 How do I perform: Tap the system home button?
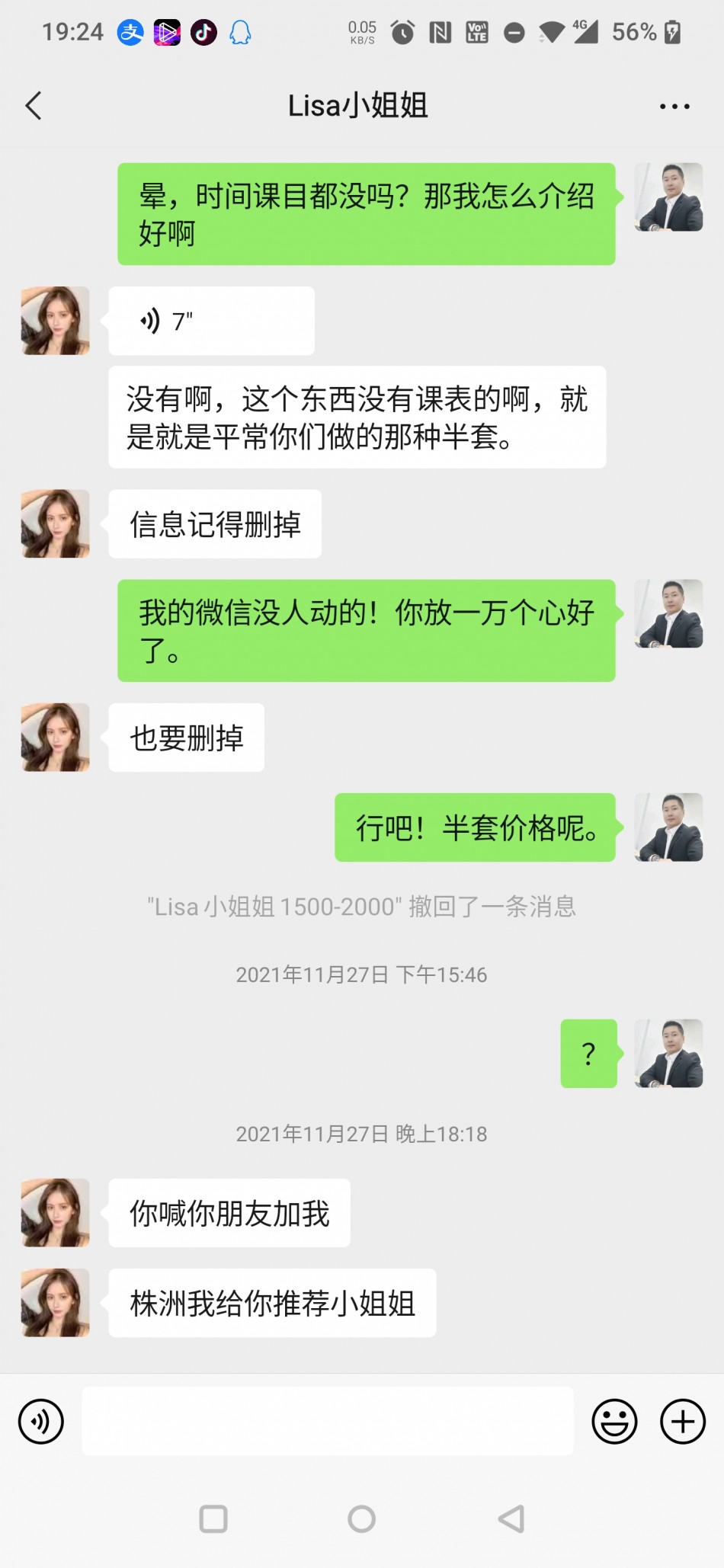[362, 1518]
